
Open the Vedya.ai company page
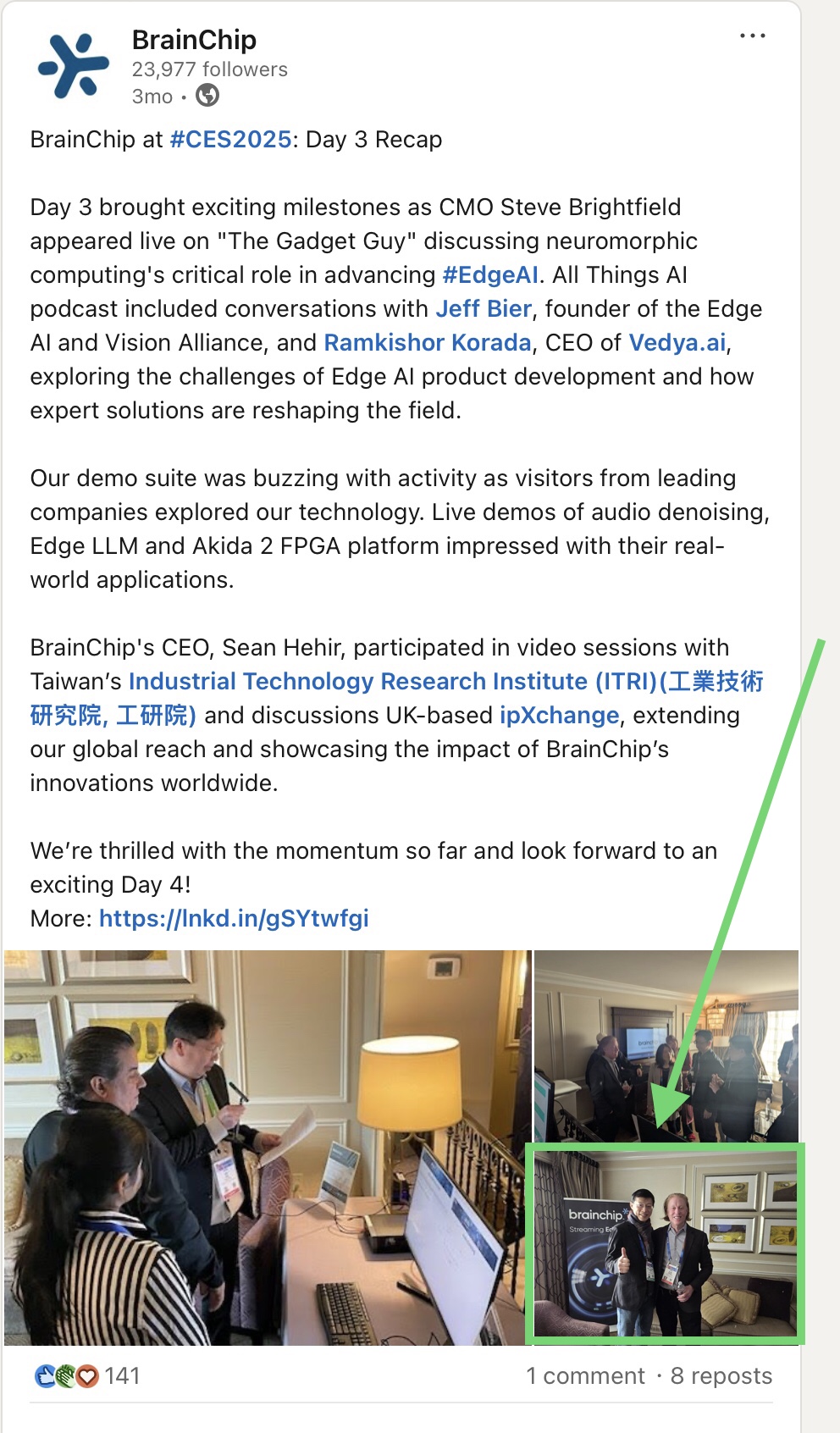(677, 343)
